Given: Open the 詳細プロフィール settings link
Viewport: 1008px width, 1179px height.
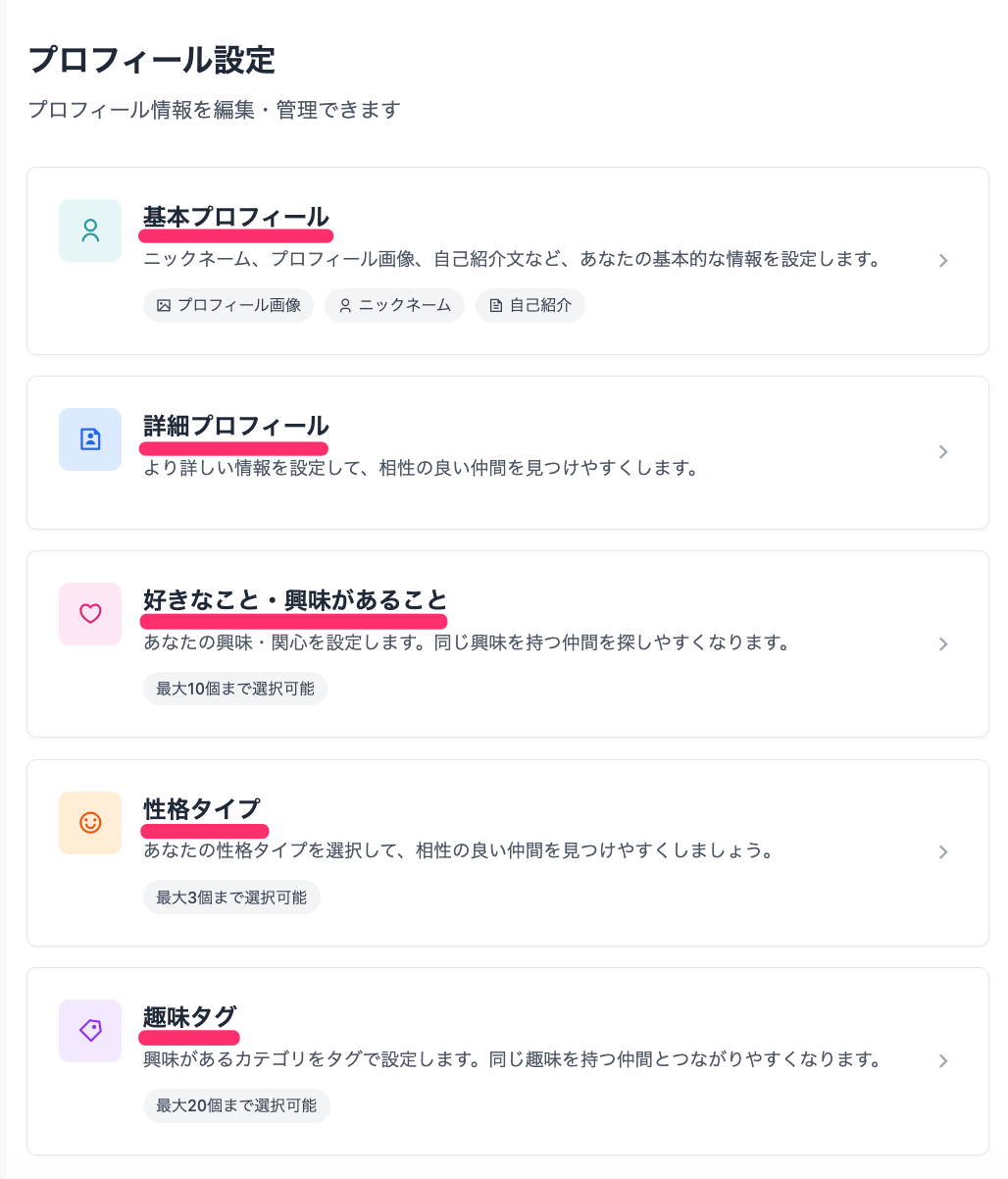Looking at the screenshot, I should pyautogui.click(x=234, y=427).
